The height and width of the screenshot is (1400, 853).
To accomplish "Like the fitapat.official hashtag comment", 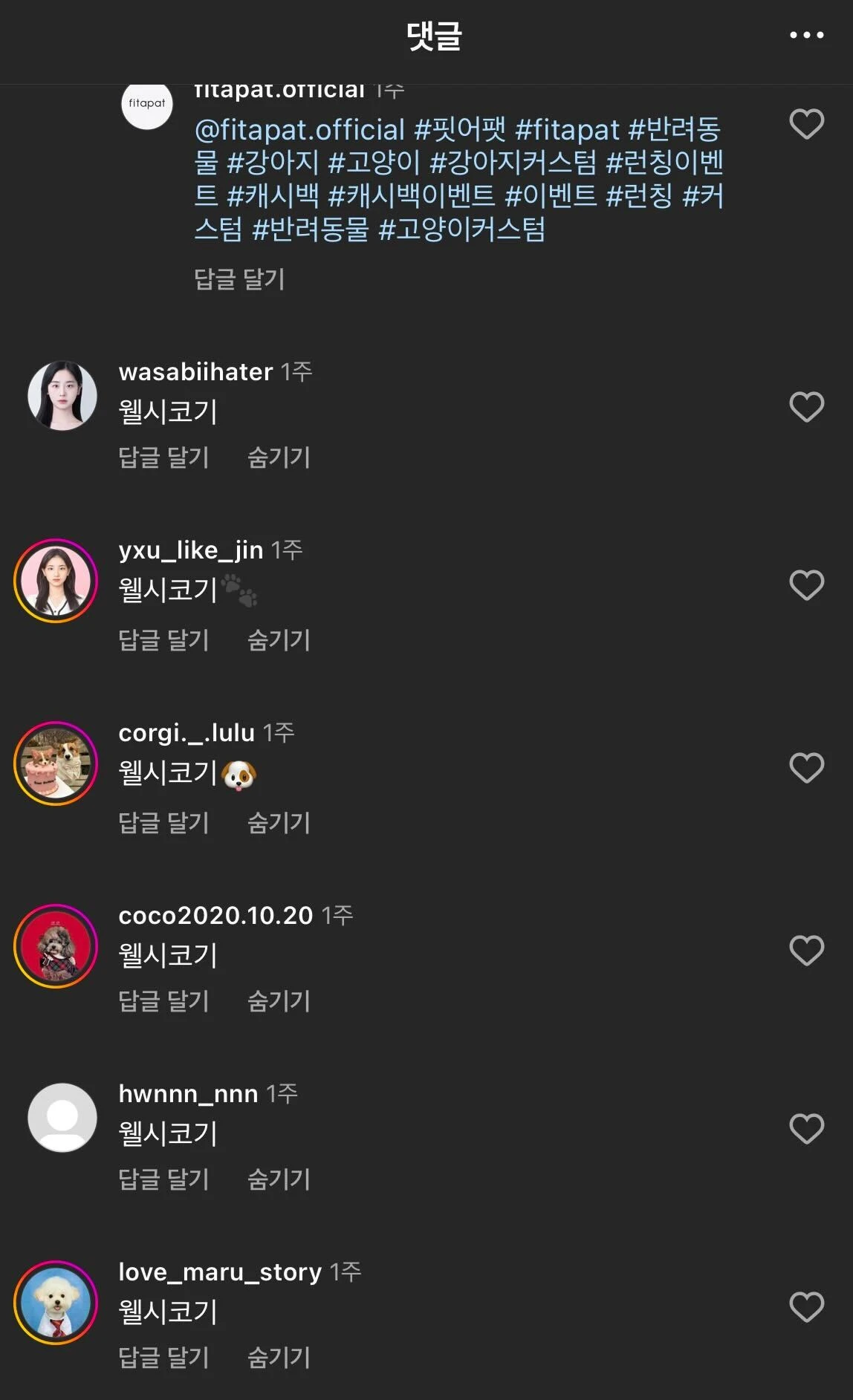I will (x=806, y=124).
